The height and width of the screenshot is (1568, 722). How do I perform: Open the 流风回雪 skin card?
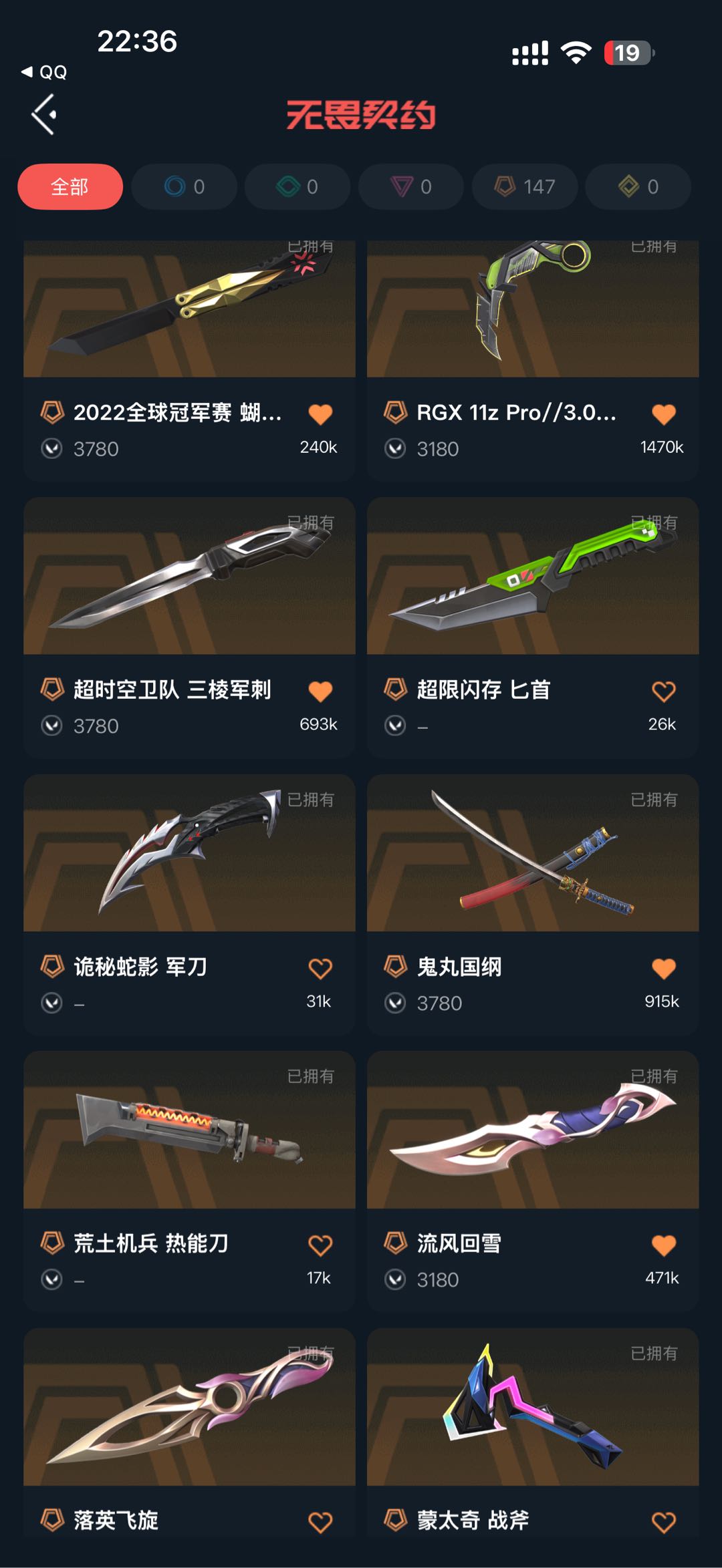[x=533, y=1181]
